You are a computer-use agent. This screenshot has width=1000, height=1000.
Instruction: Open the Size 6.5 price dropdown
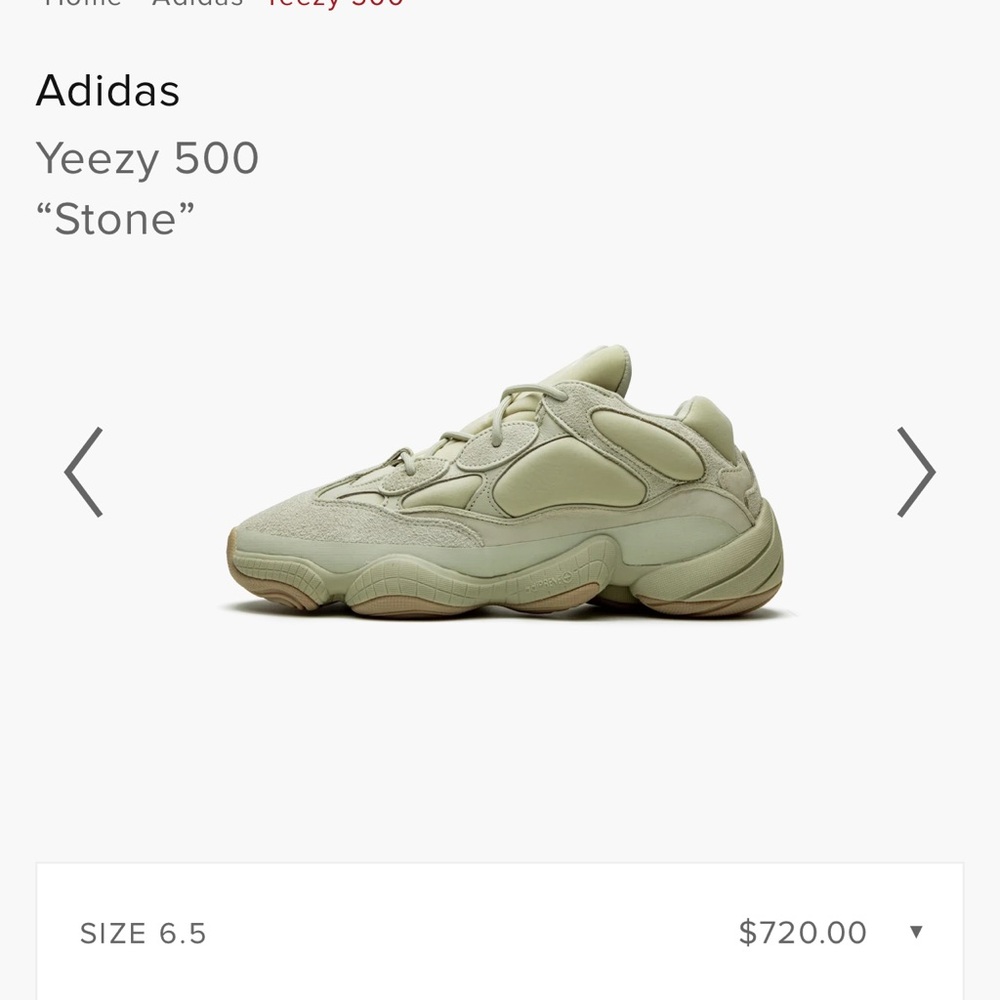[500, 932]
